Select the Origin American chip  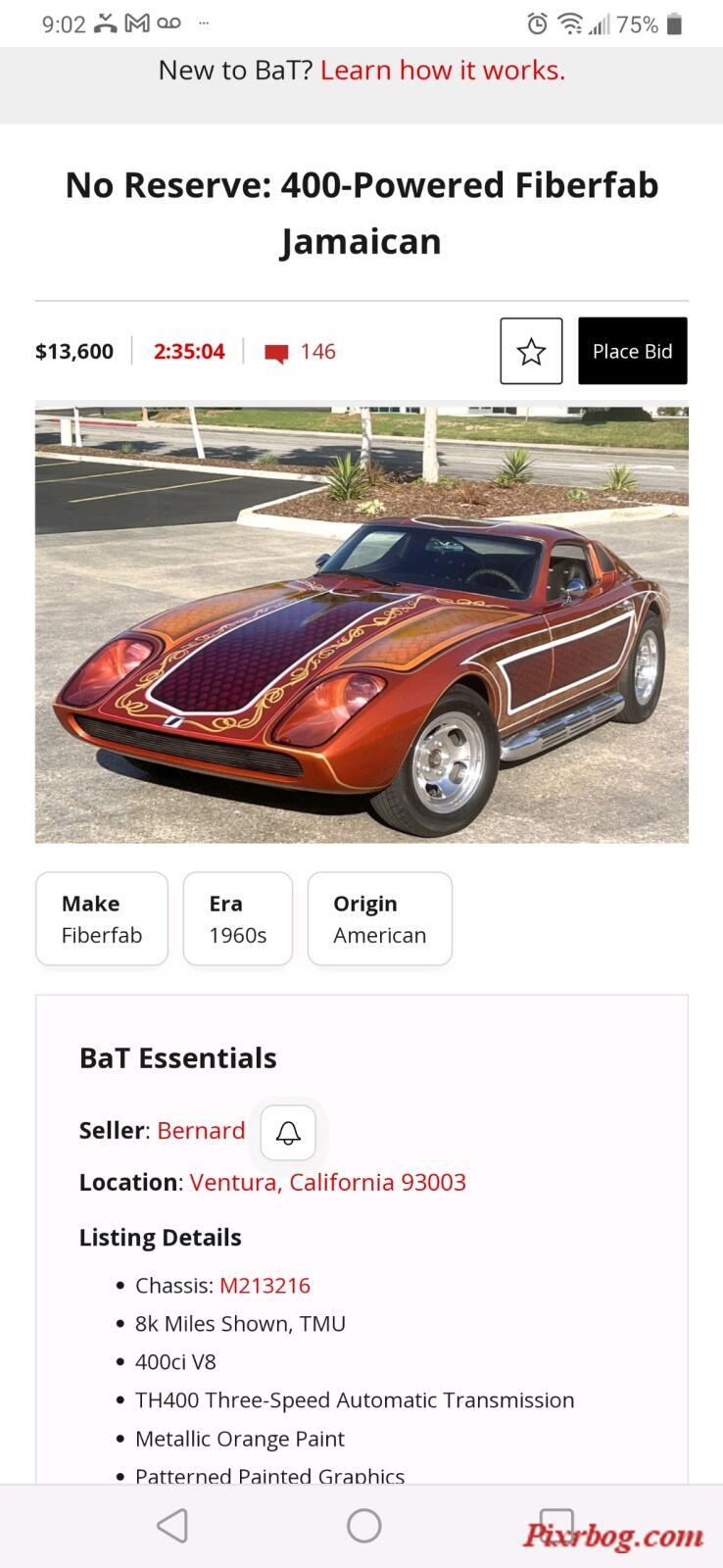tap(379, 918)
